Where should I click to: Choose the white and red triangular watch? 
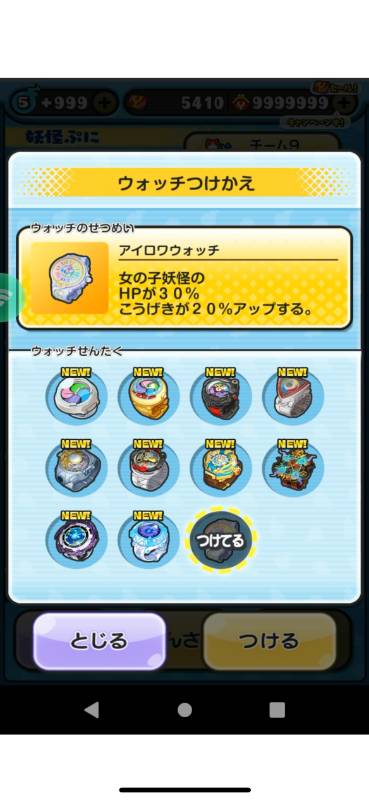click(293, 395)
